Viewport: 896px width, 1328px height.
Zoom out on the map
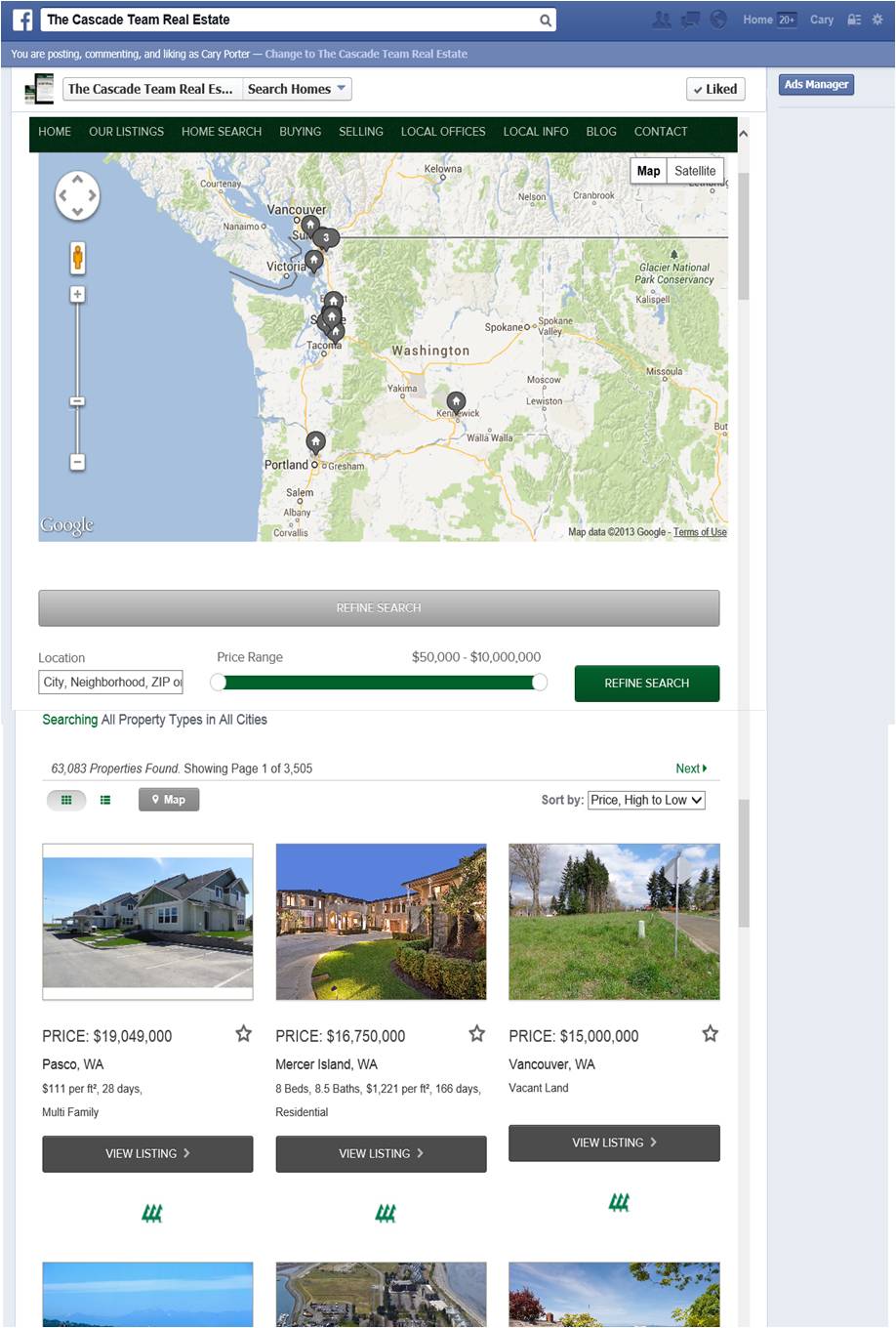77,462
